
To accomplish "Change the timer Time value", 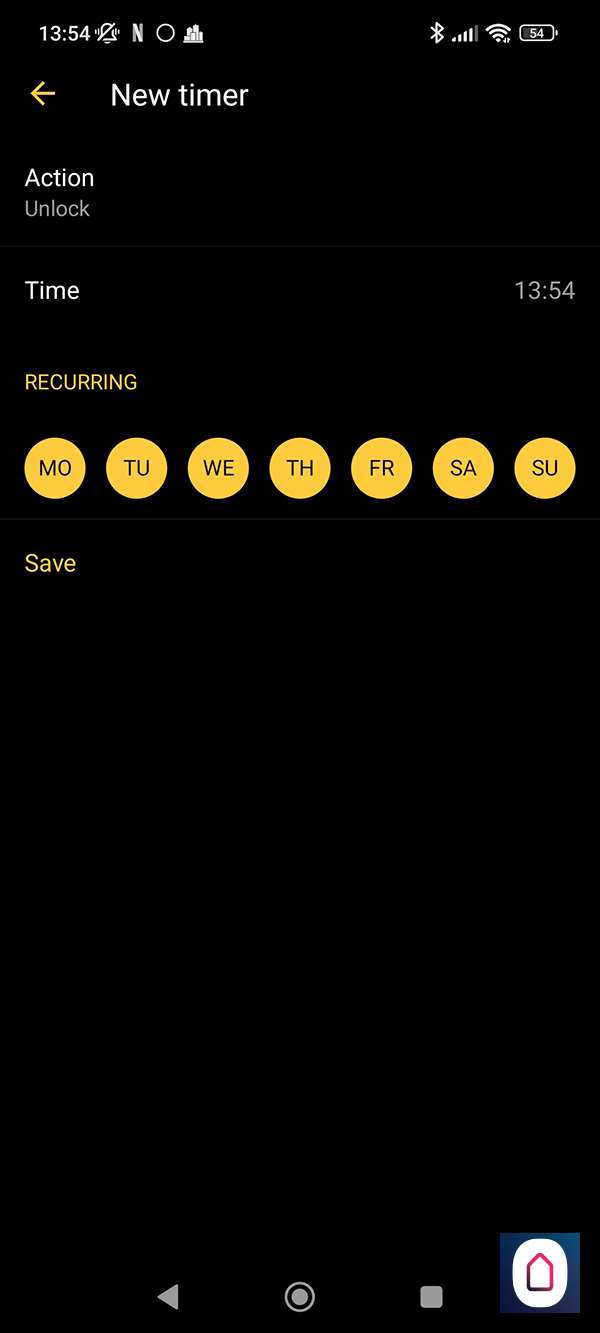I will click(x=300, y=291).
